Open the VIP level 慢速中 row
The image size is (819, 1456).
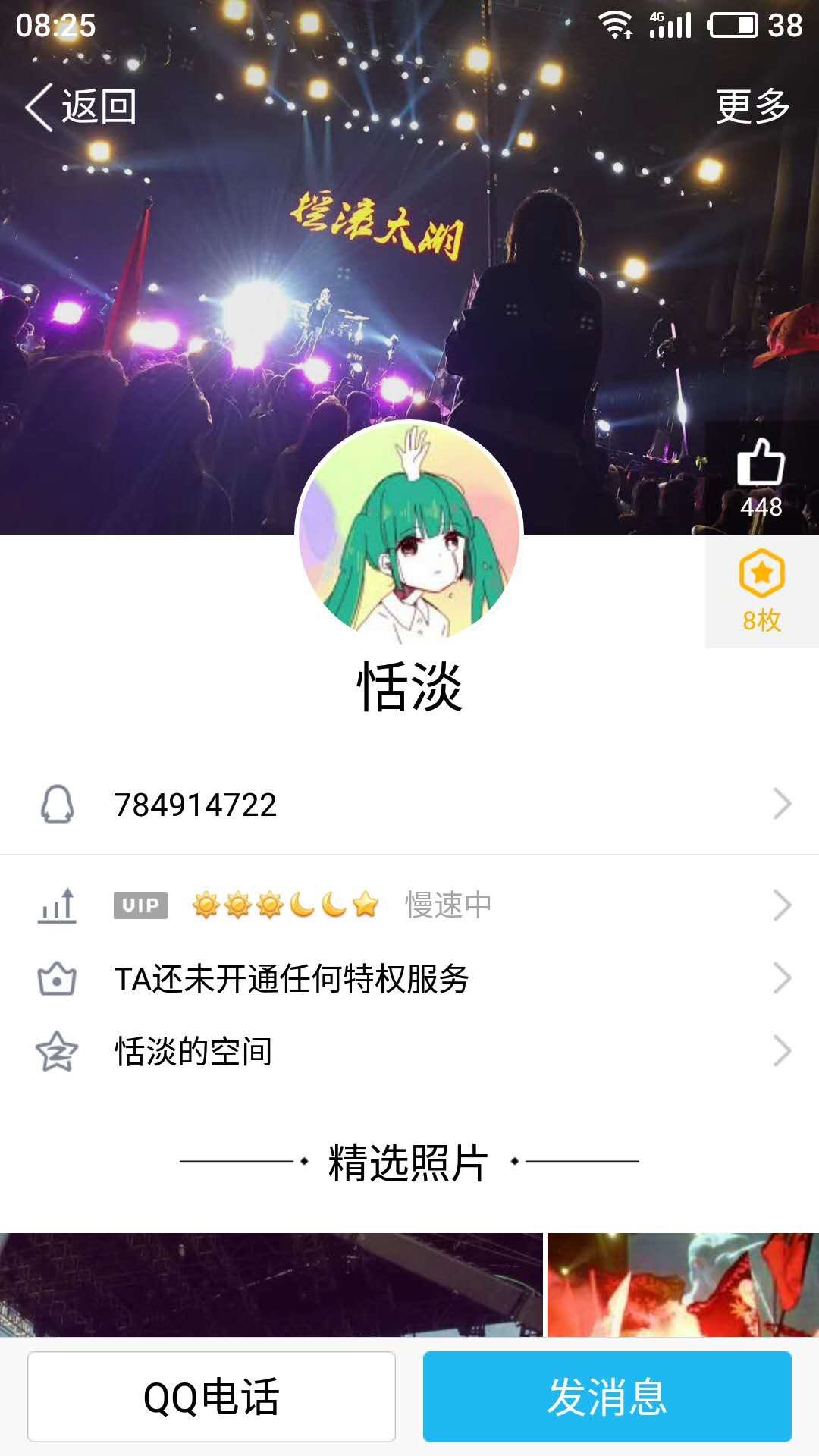coord(409,905)
